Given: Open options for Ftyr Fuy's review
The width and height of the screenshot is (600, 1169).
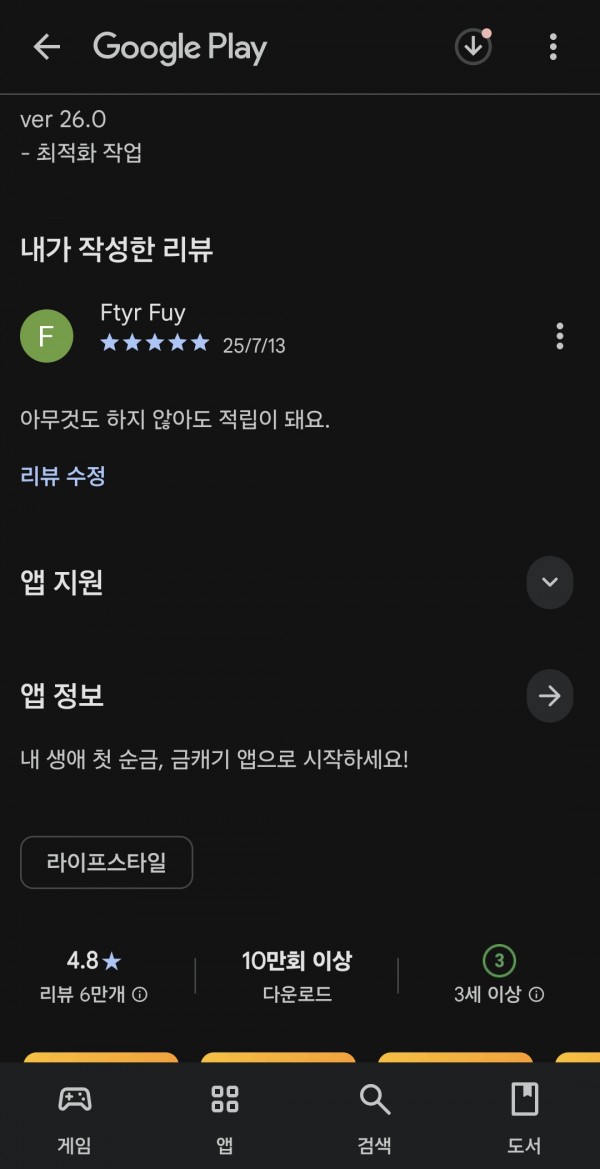Looking at the screenshot, I should point(559,336).
